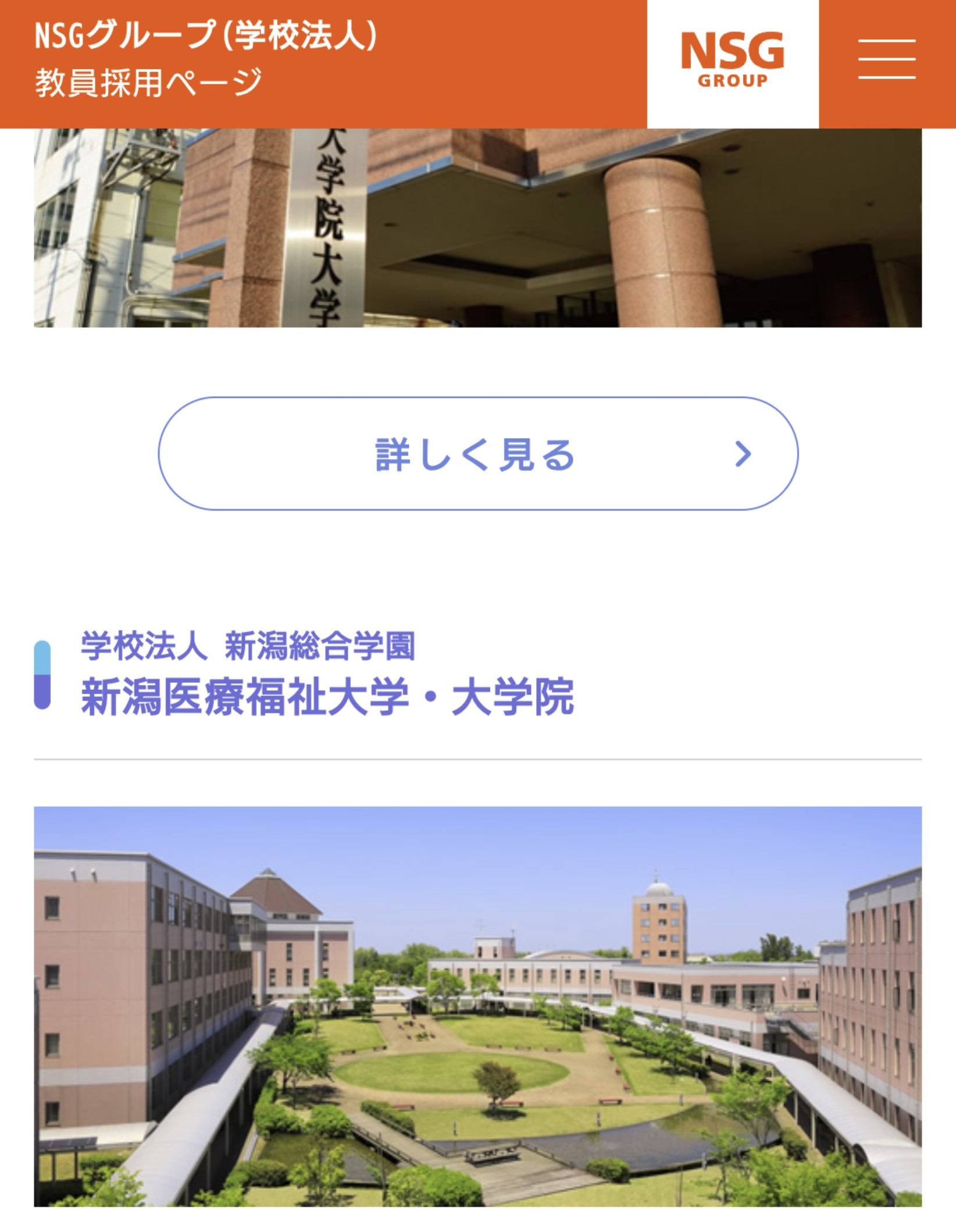Go to NSG Group home via logo
The height and width of the screenshot is (1232, 956).
732,60
